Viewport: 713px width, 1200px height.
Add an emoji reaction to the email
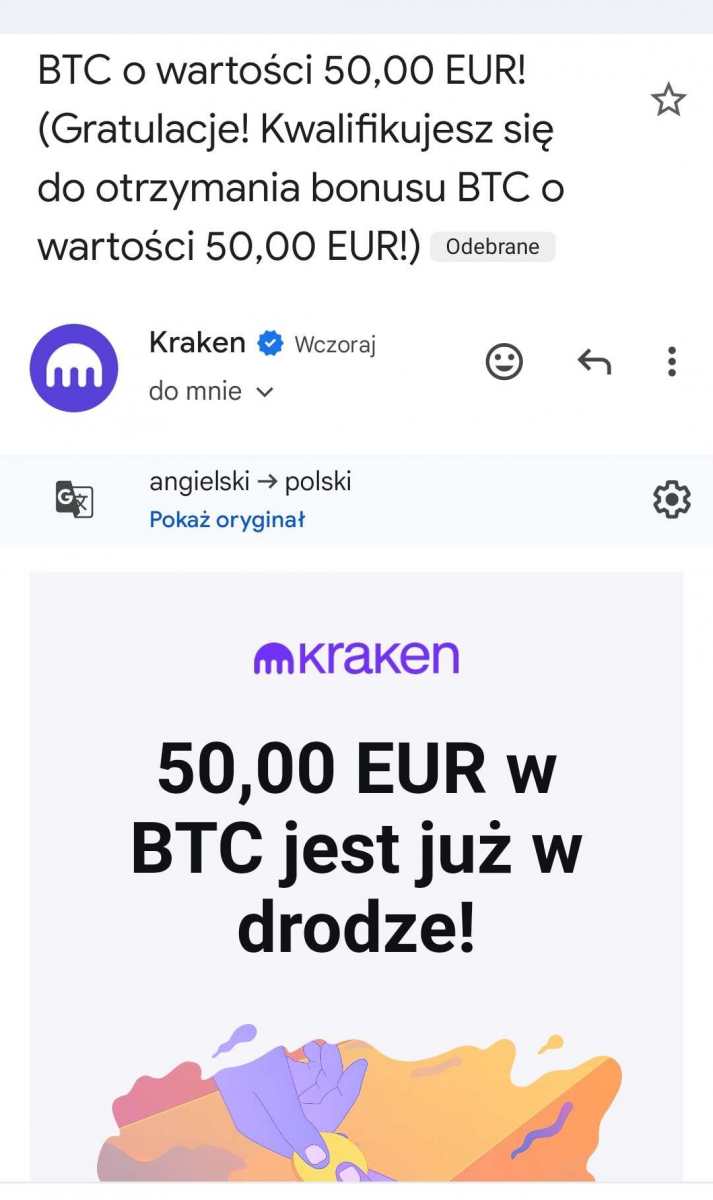coord(504,361)
